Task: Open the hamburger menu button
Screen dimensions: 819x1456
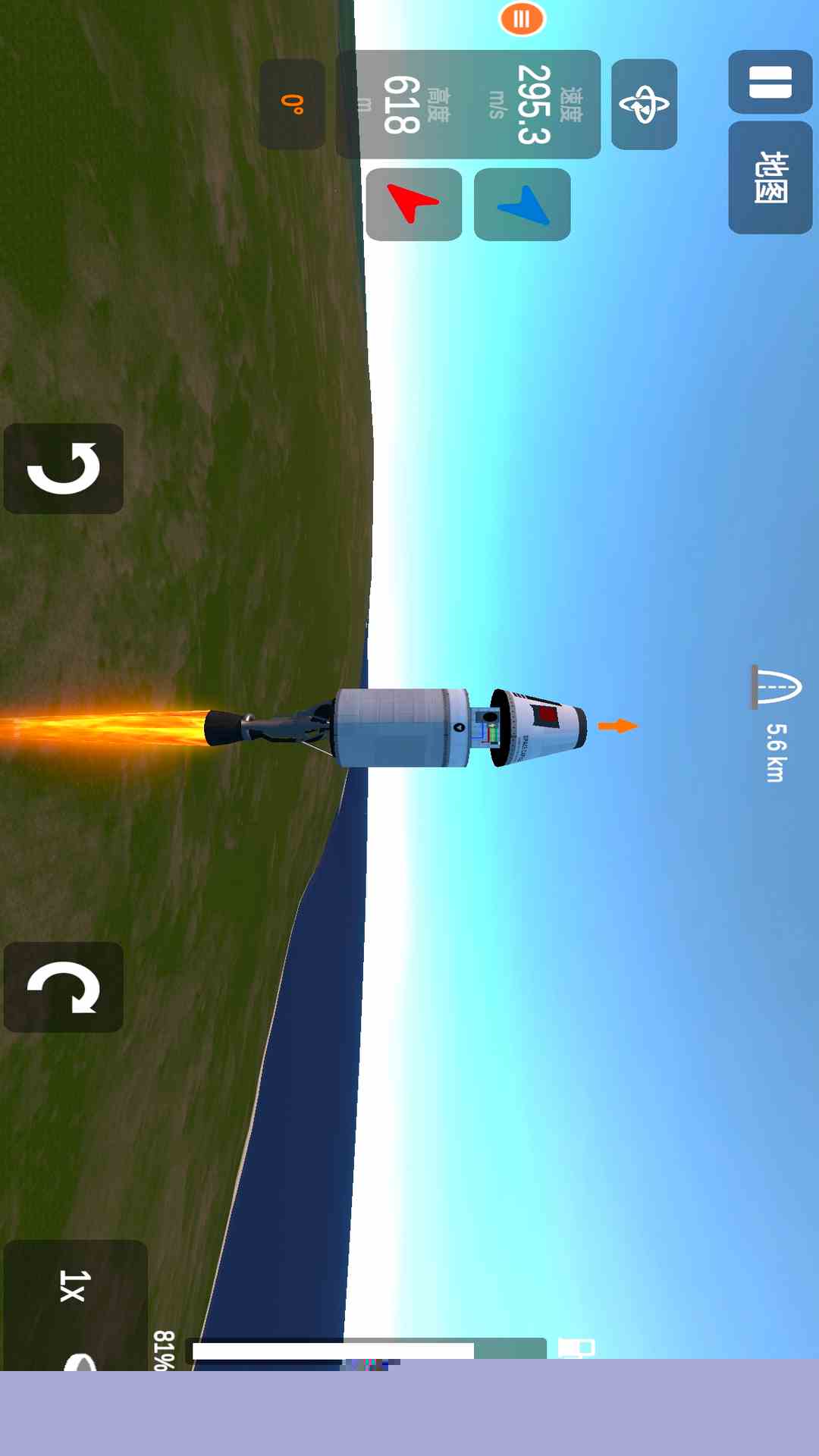Action: tap(770, 82)
